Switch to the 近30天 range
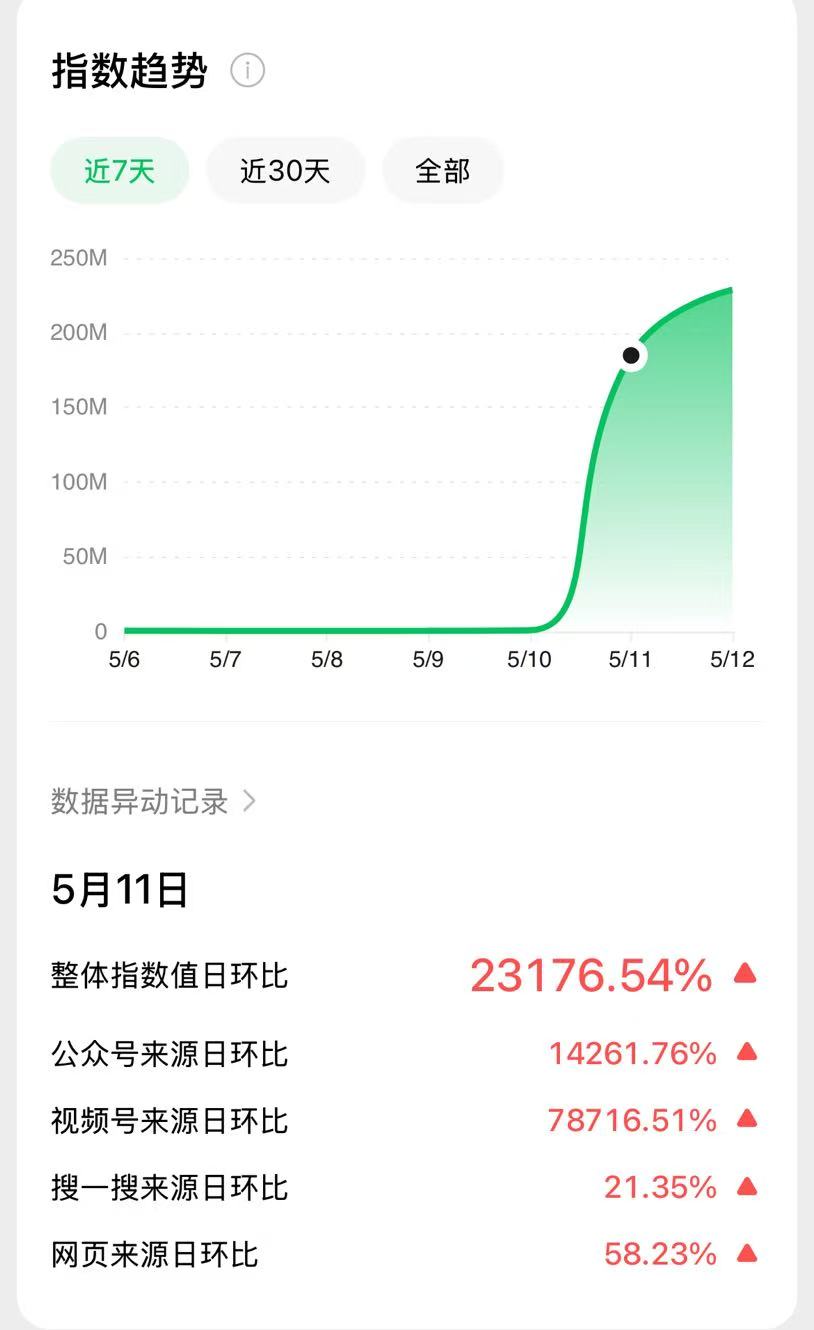The image size is (814, 1330). [x=285, y=171]
